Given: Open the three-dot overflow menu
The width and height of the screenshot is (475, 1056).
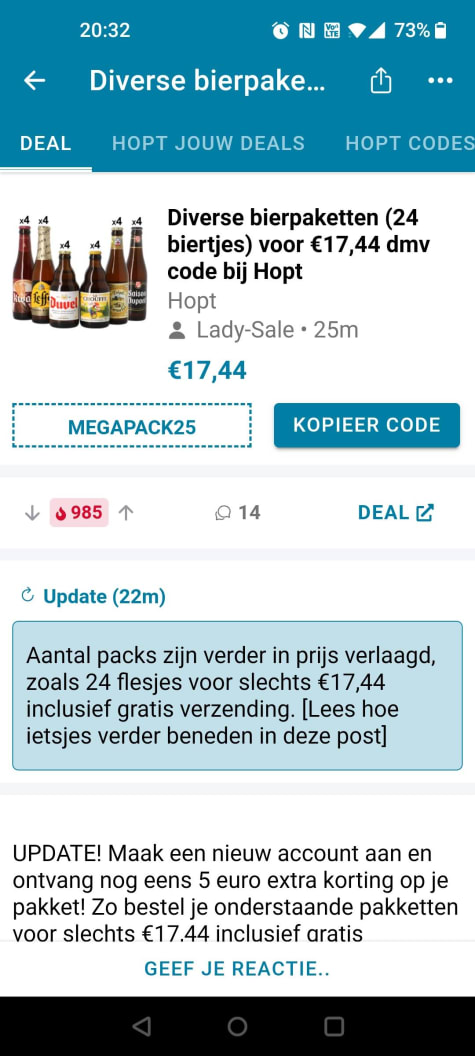Looking at the screenshot, I should point(440,81).
